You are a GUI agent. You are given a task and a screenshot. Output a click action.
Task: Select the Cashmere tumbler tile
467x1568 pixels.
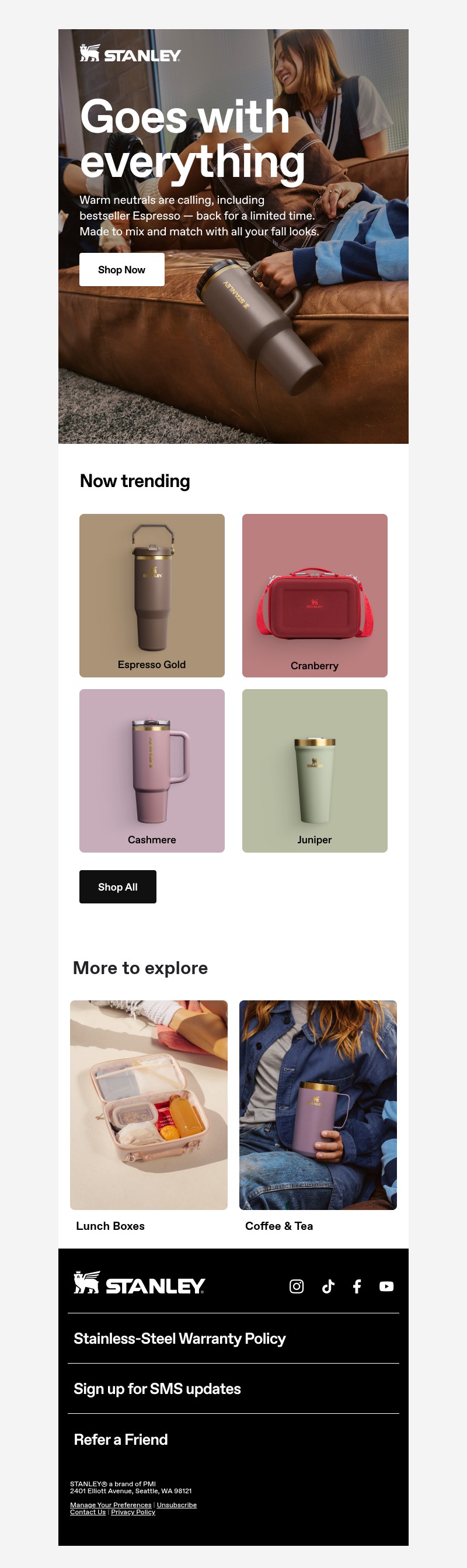coord(151,770)
